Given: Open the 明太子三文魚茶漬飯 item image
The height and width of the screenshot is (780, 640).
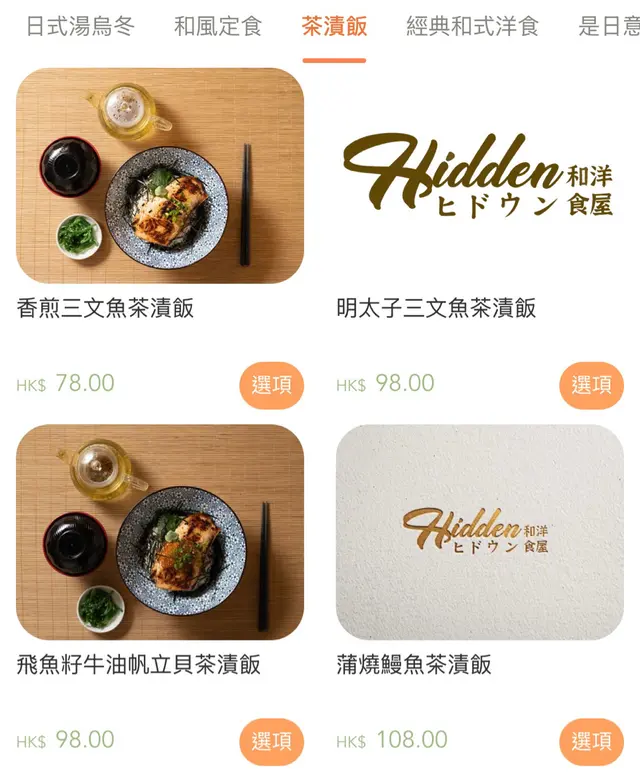Looking at the screenshot, I should click(480, 176).
